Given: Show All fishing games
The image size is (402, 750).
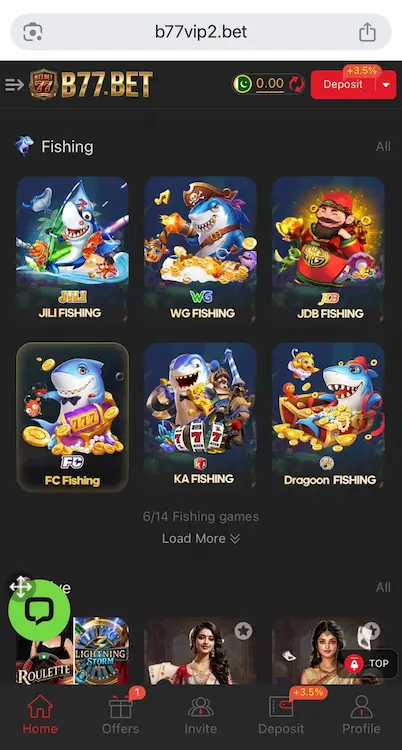Looking at the screenshot, I should pyautogui.click(x=383, y=146).
